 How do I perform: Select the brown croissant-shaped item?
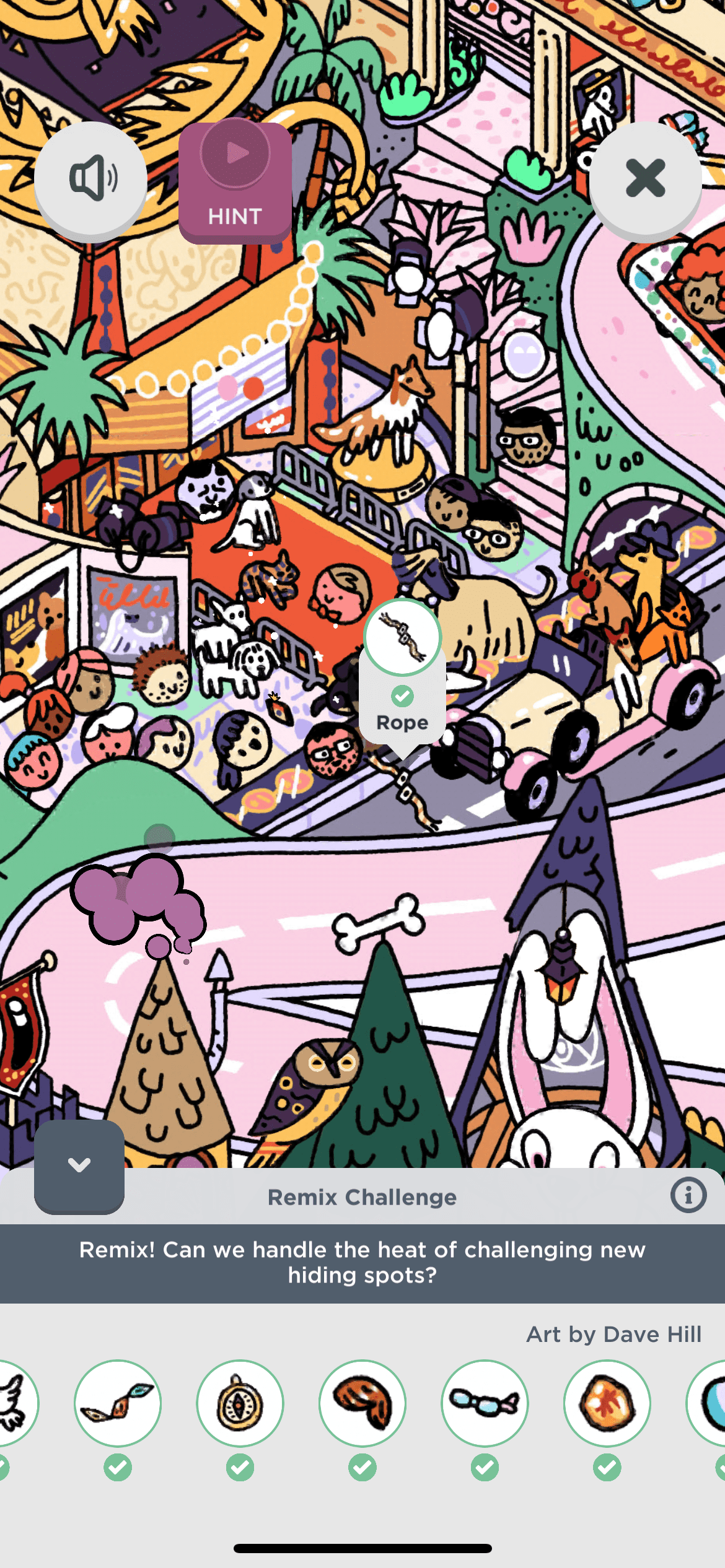[362, 1403]
